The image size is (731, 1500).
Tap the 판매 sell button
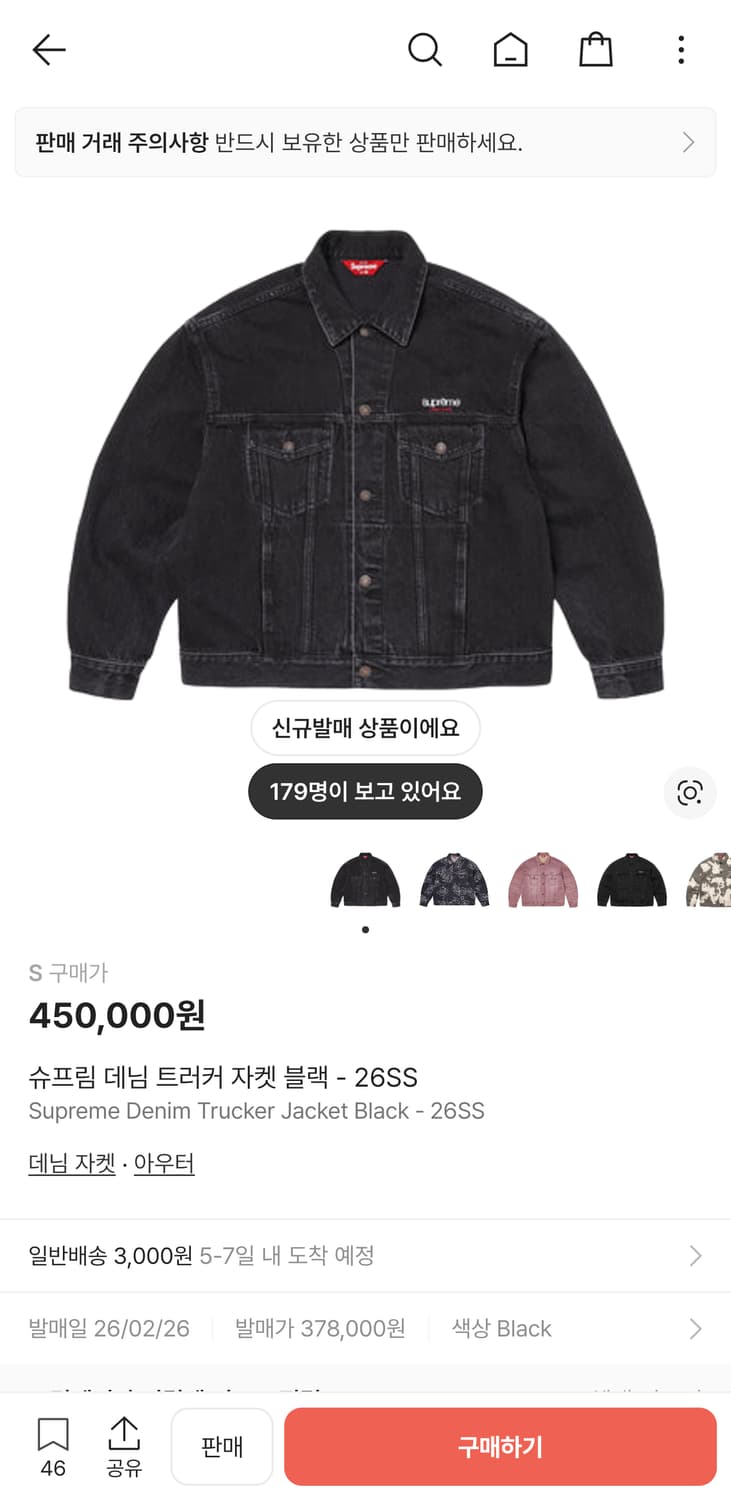click(x=221, y=1446)
